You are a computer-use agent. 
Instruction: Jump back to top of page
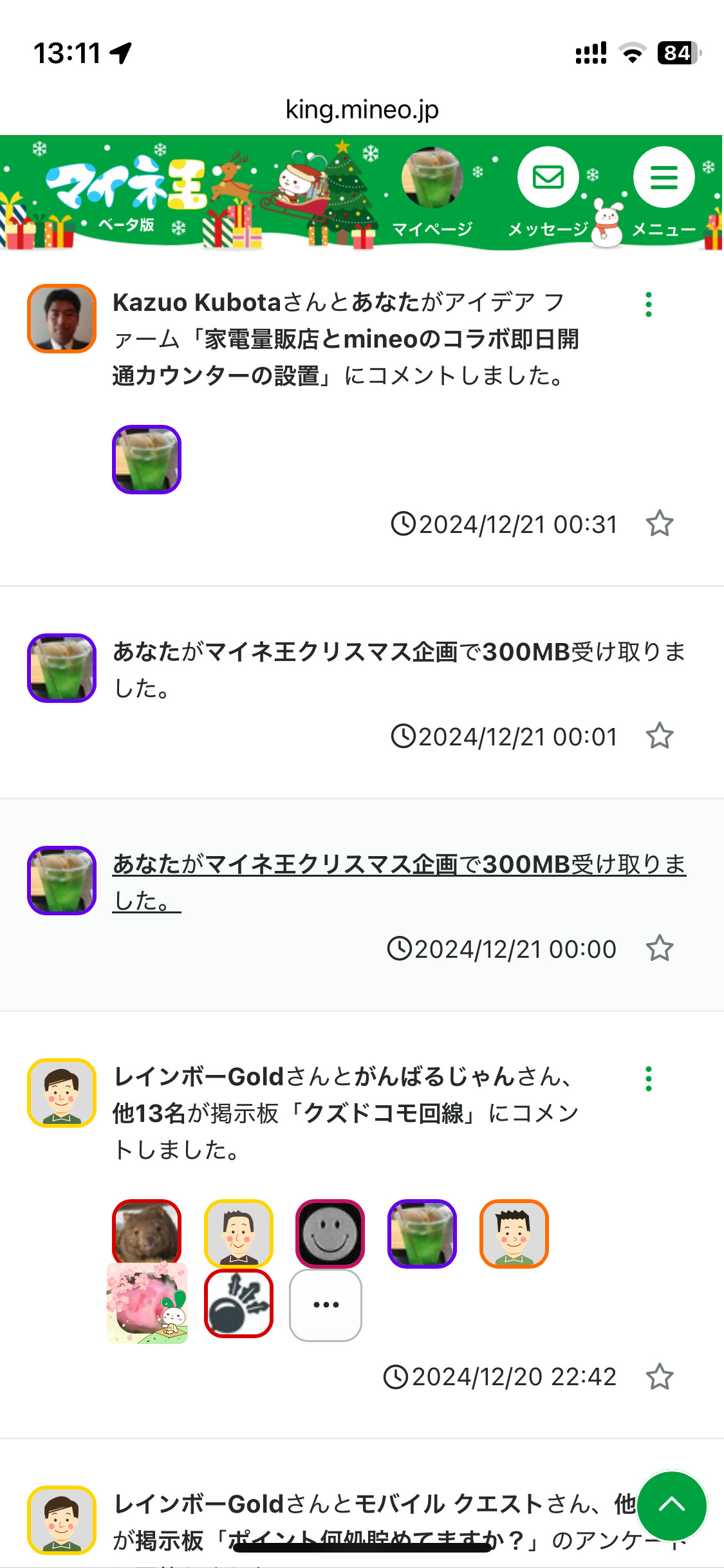(671, 1506)
